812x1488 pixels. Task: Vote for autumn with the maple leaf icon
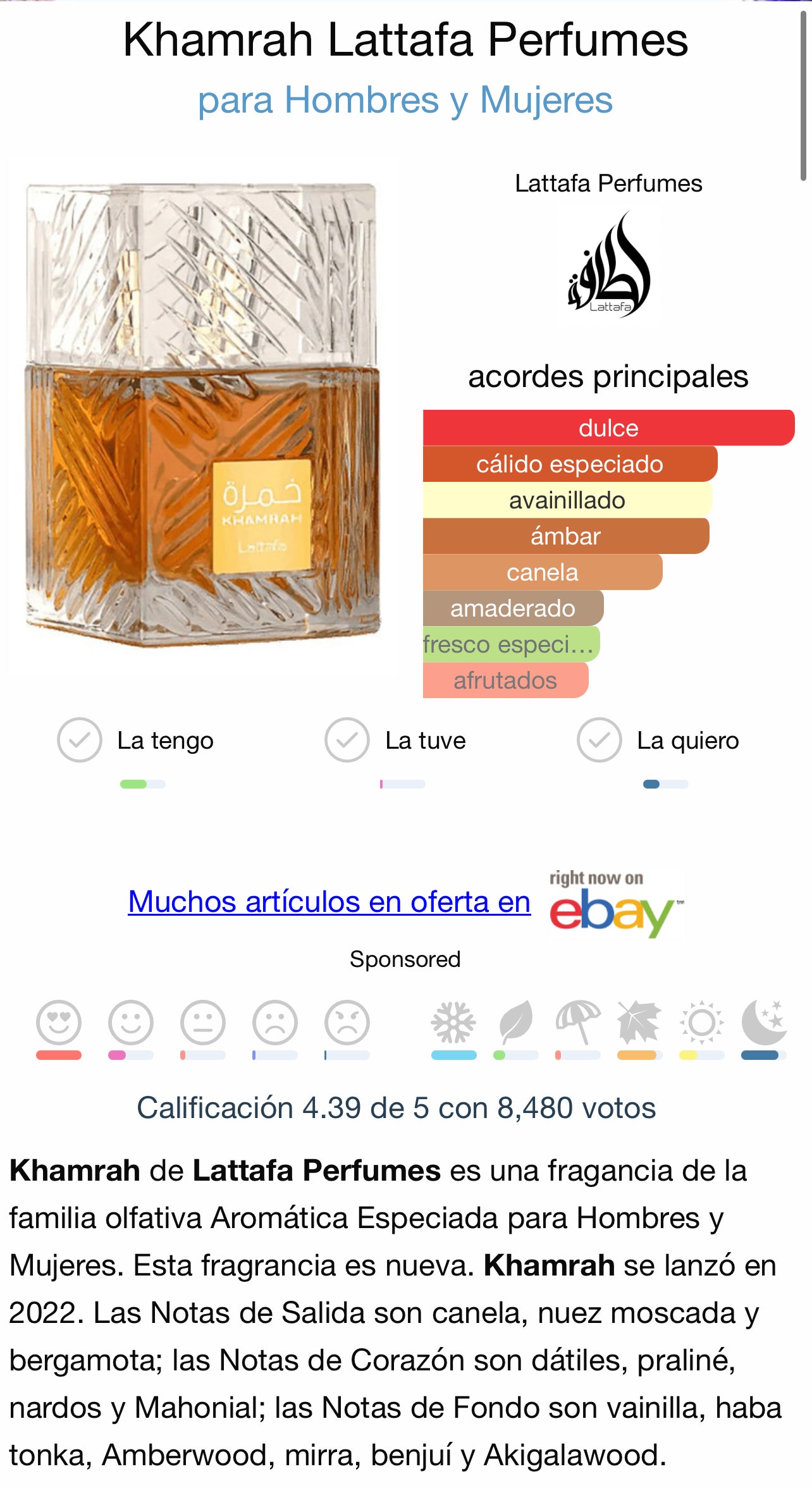tap(639, 1022)
